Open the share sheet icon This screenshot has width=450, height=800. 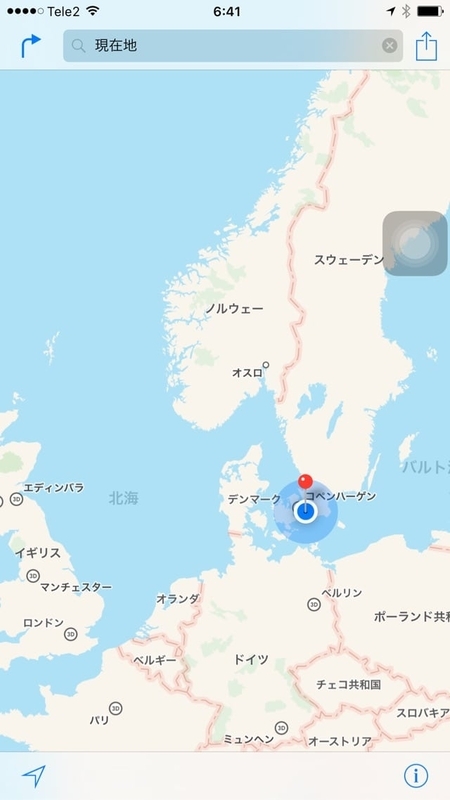click(x=426, y=46)
